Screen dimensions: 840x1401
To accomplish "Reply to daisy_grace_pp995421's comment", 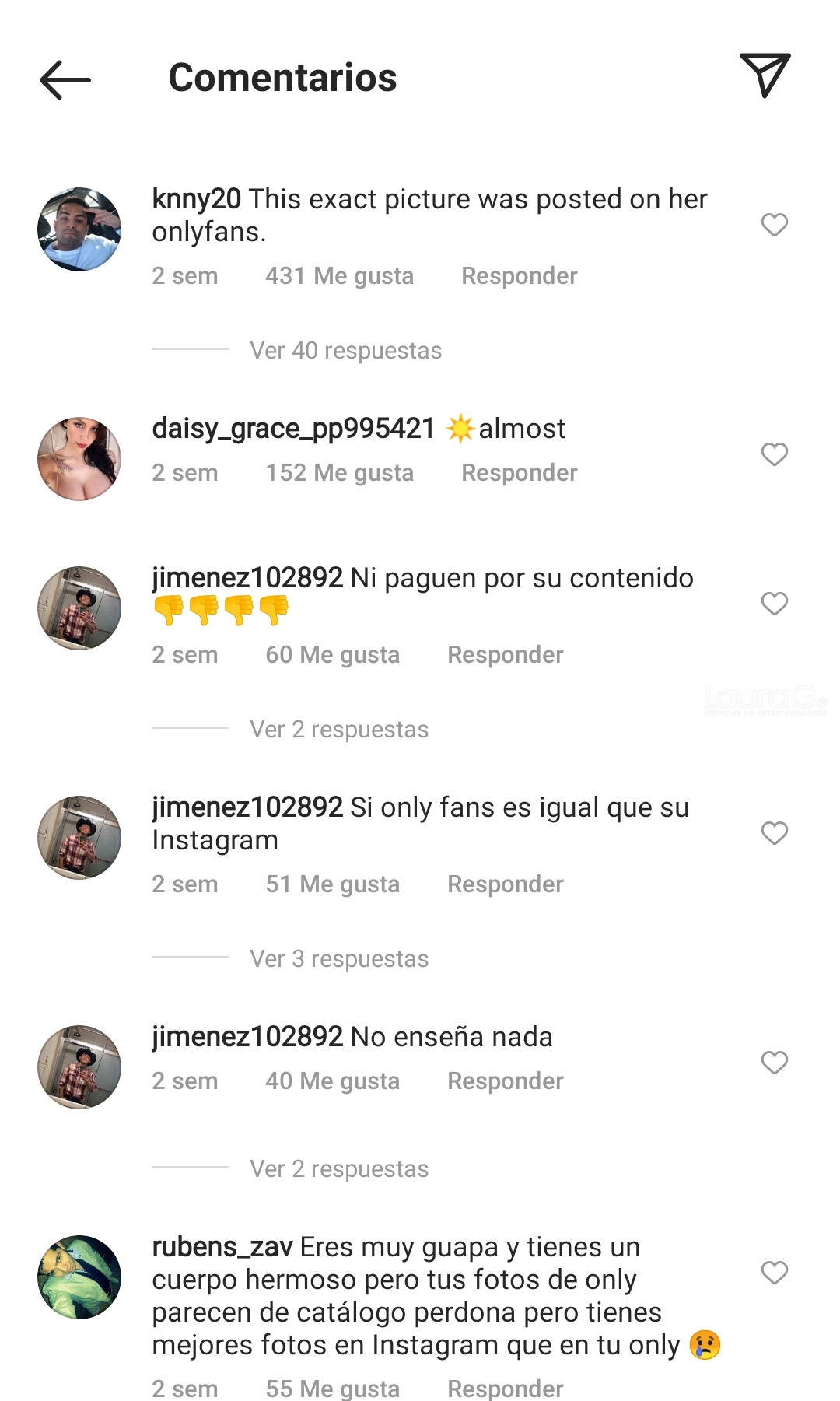I will tap(519, 473).
